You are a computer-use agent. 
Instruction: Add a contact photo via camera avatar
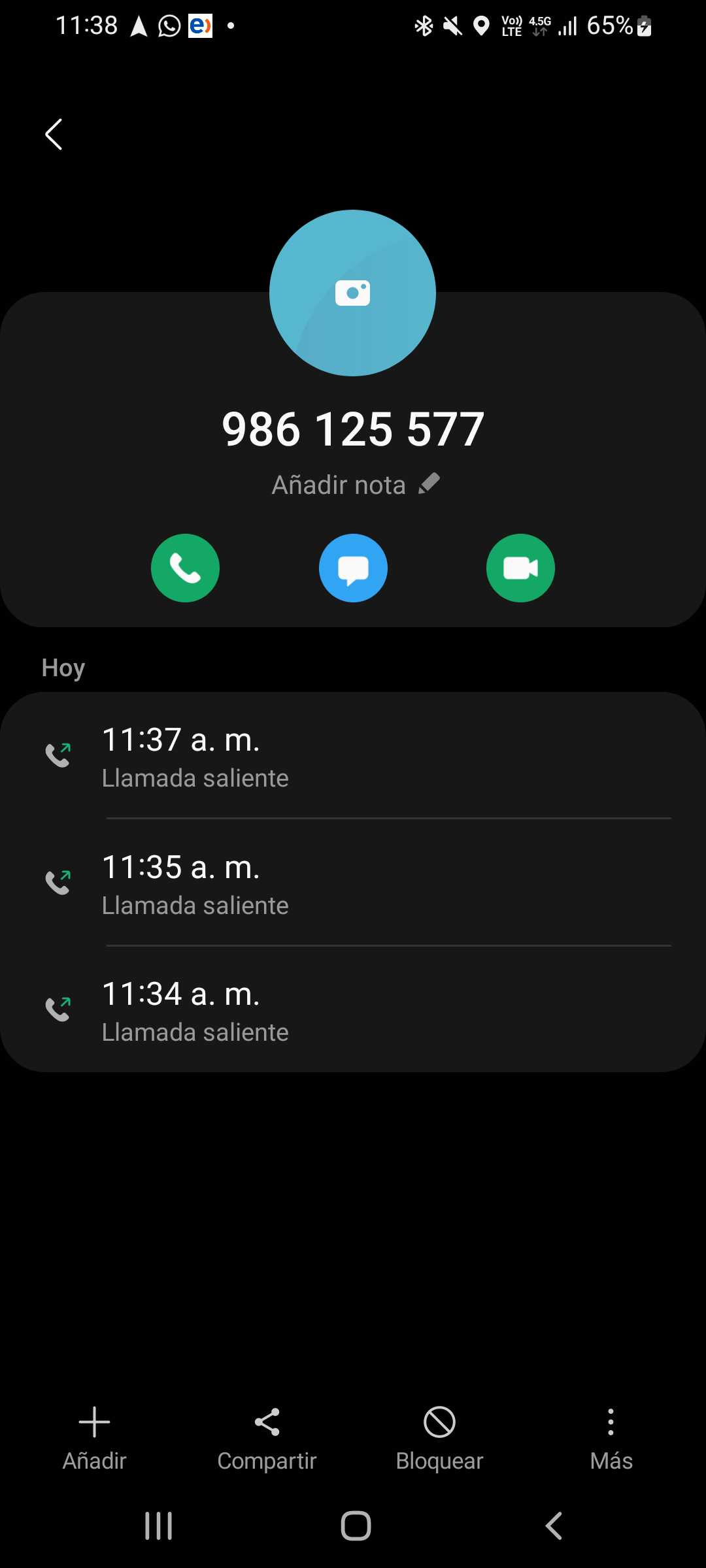coord(352,293)
